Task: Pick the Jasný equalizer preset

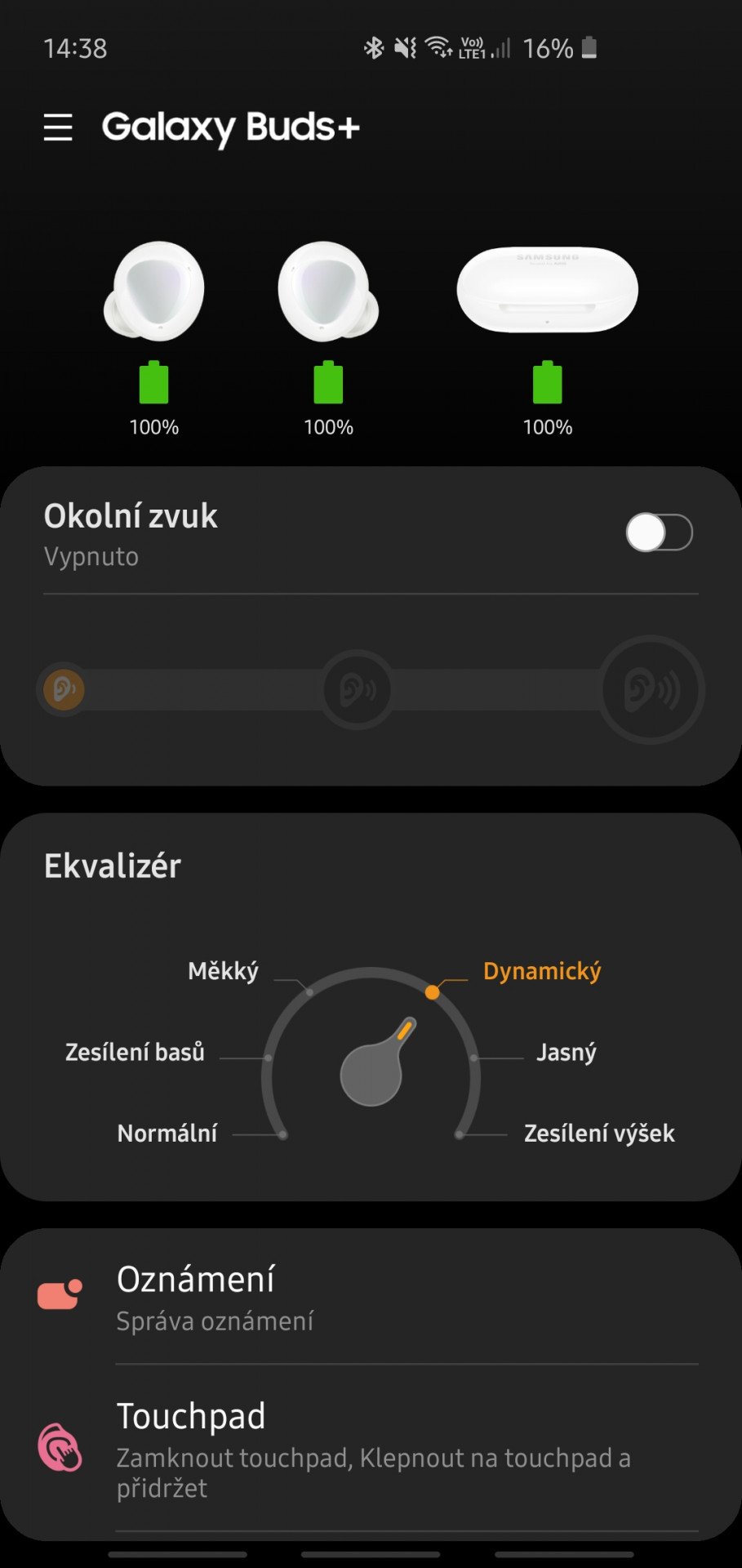Action: tap(566, 1052)
